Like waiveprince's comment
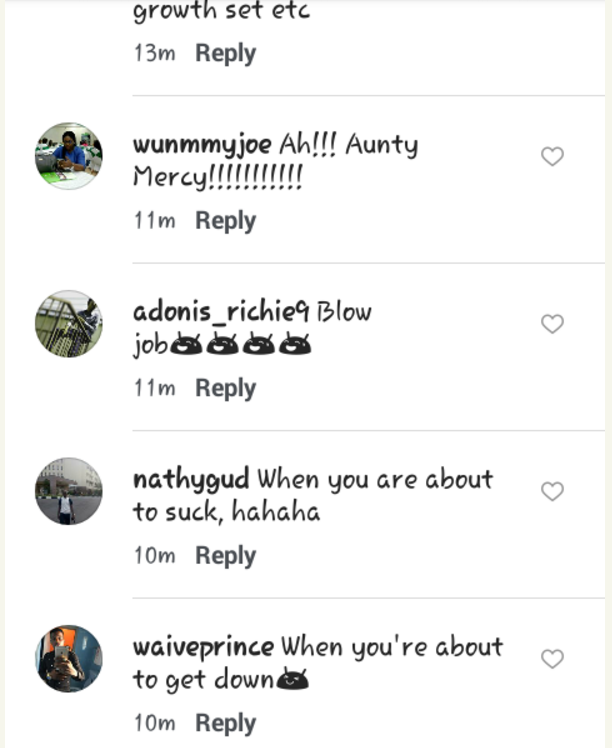The width and height of the screenshot is (612, 748). pos(552,658)
